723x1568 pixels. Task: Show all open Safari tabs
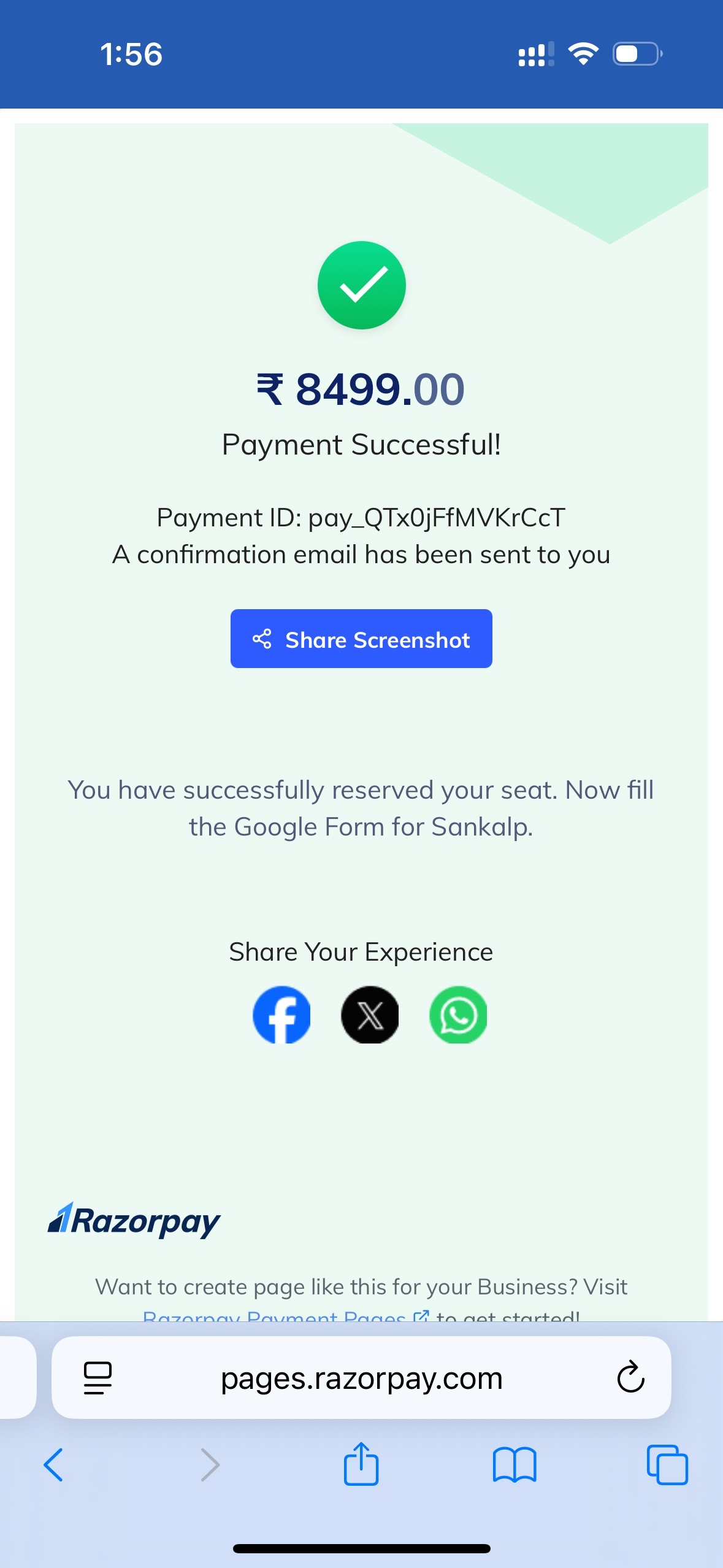coord(667,1465)
